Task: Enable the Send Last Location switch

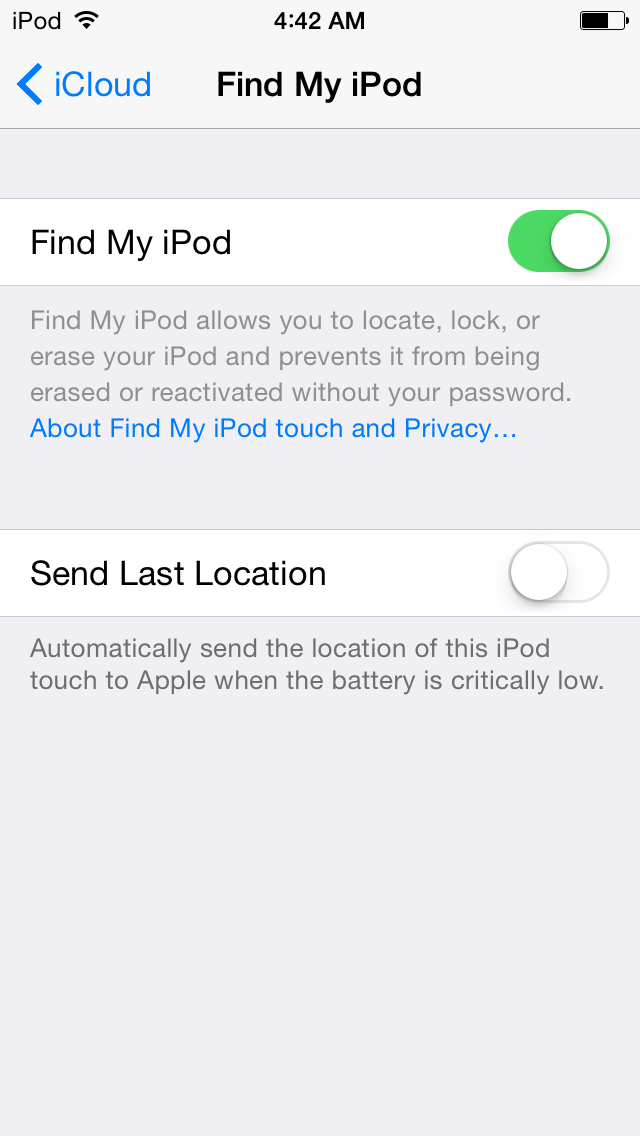Action: pyautogui.click(x=558, y=573)
